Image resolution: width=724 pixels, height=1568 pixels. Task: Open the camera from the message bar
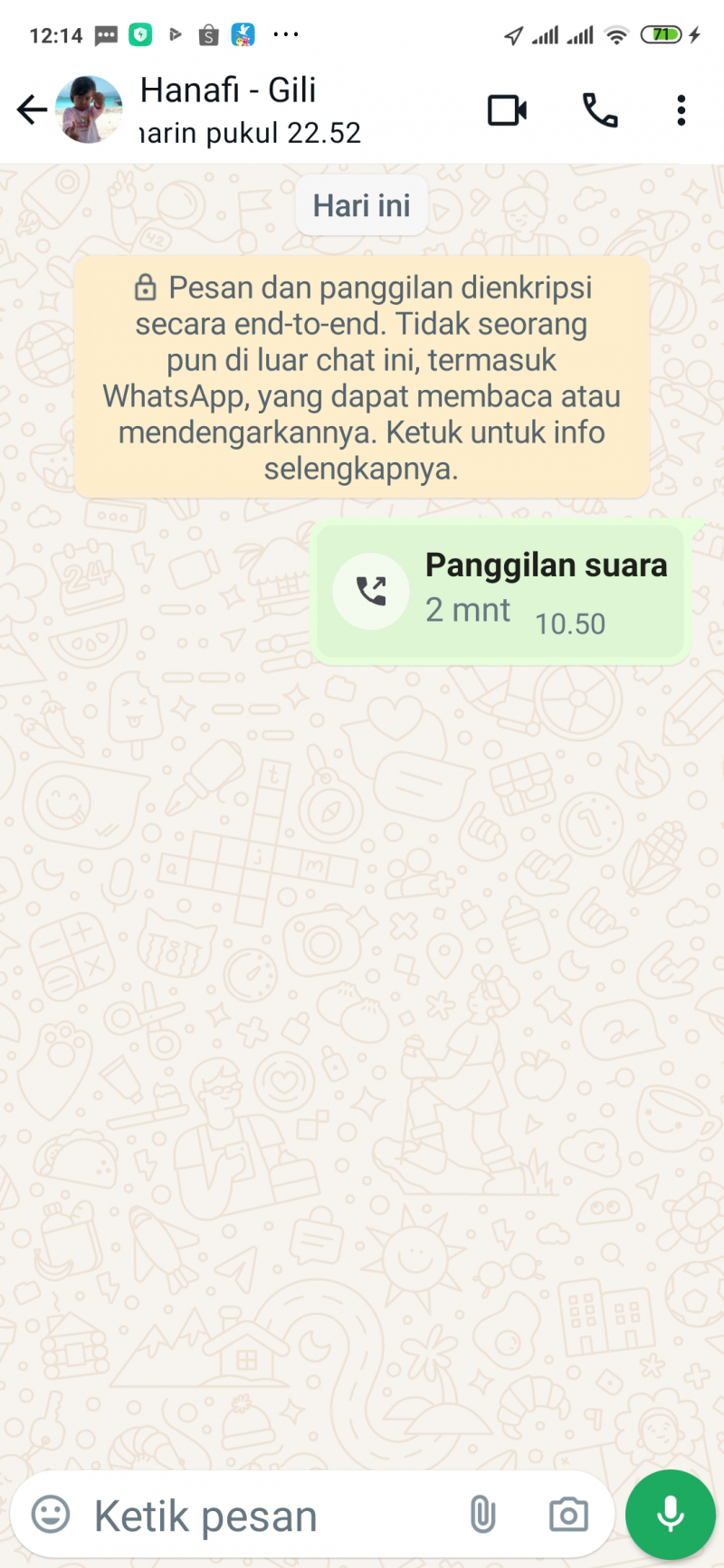click(x=567, y=1514)
